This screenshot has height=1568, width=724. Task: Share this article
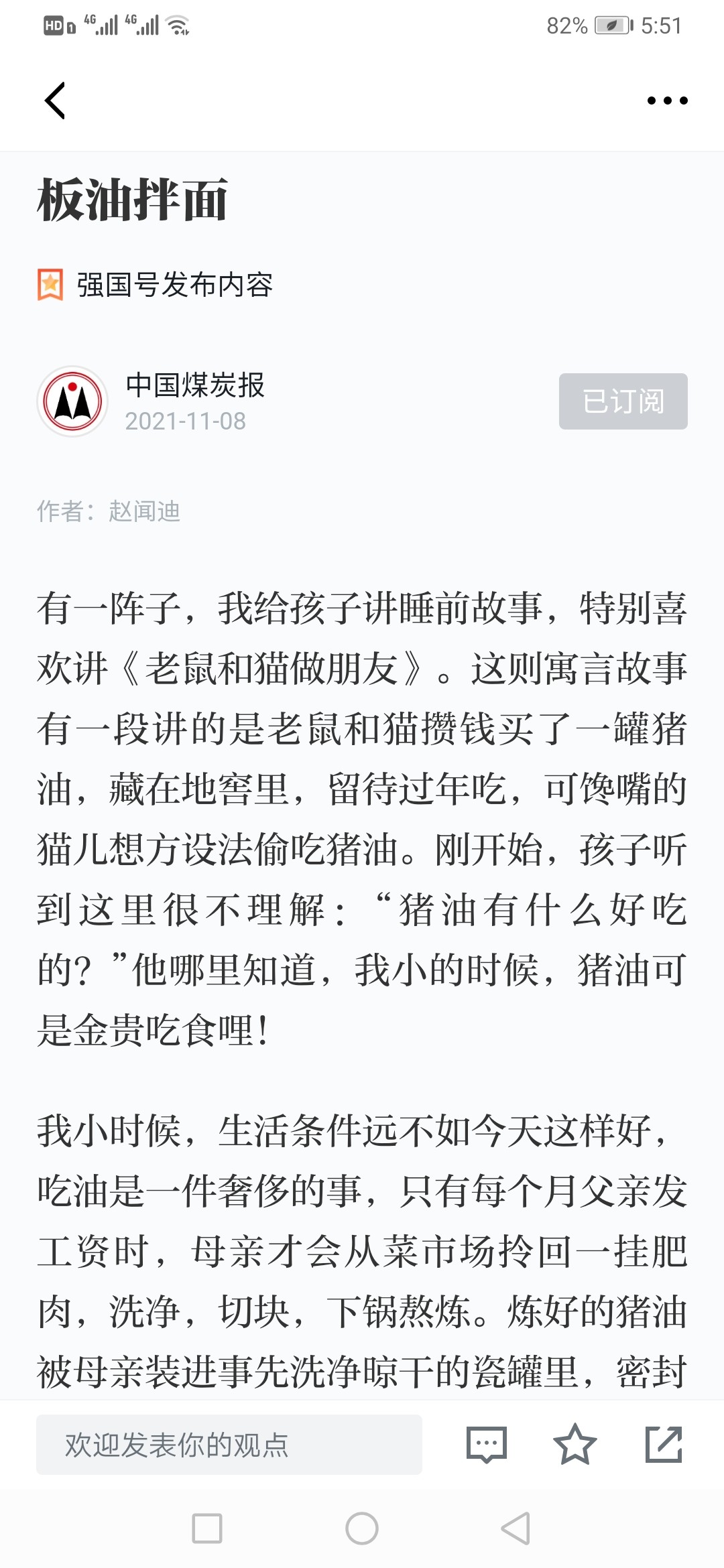tap(663, 1445)
